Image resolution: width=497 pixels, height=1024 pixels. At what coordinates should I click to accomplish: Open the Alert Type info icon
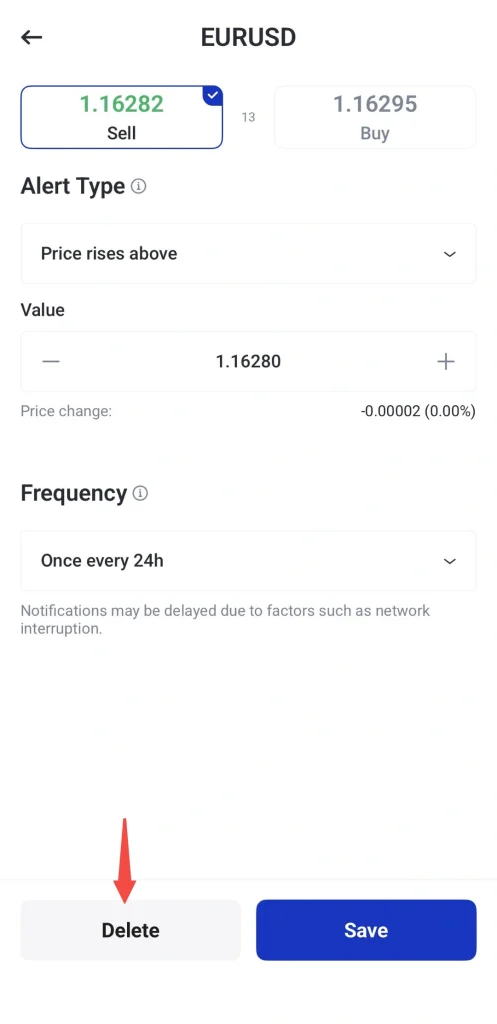pos(138,187)
